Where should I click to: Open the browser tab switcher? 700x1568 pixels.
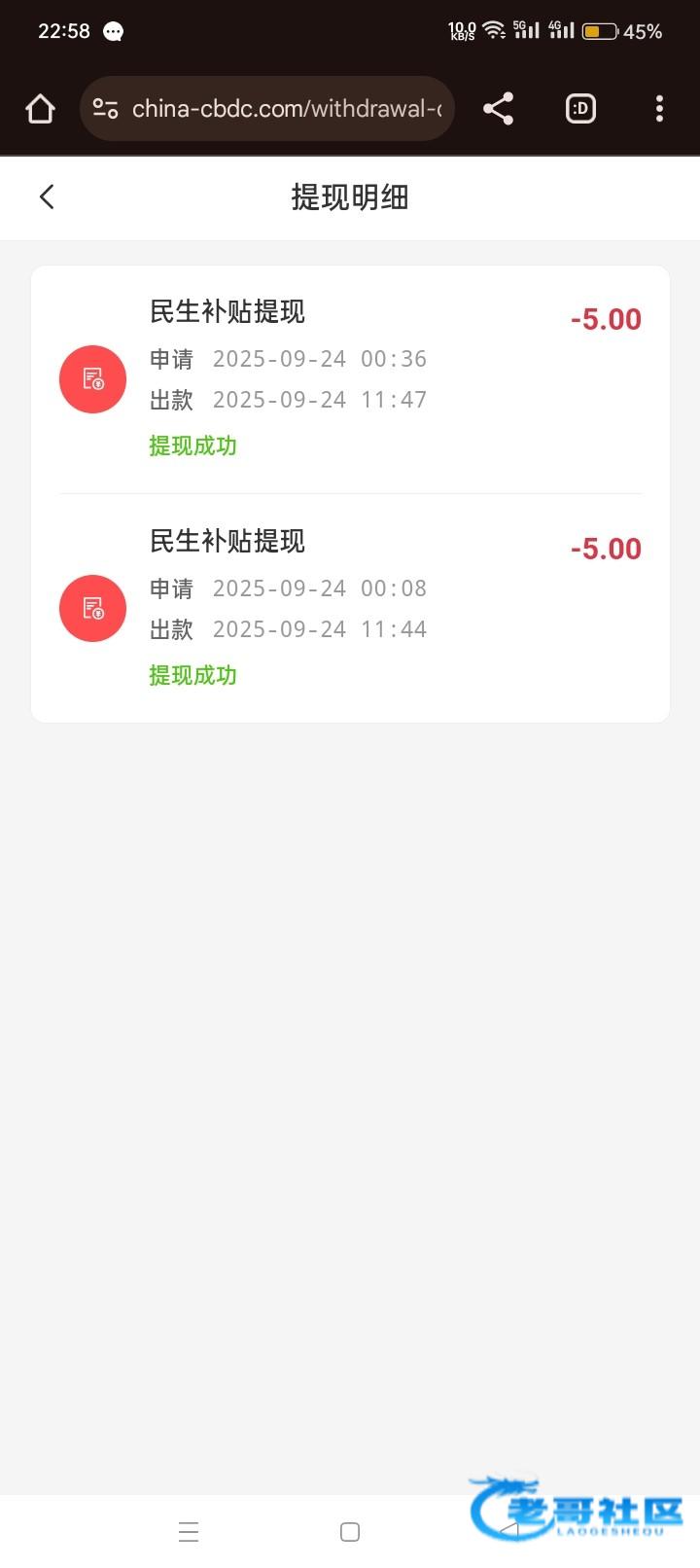point(580,109)
